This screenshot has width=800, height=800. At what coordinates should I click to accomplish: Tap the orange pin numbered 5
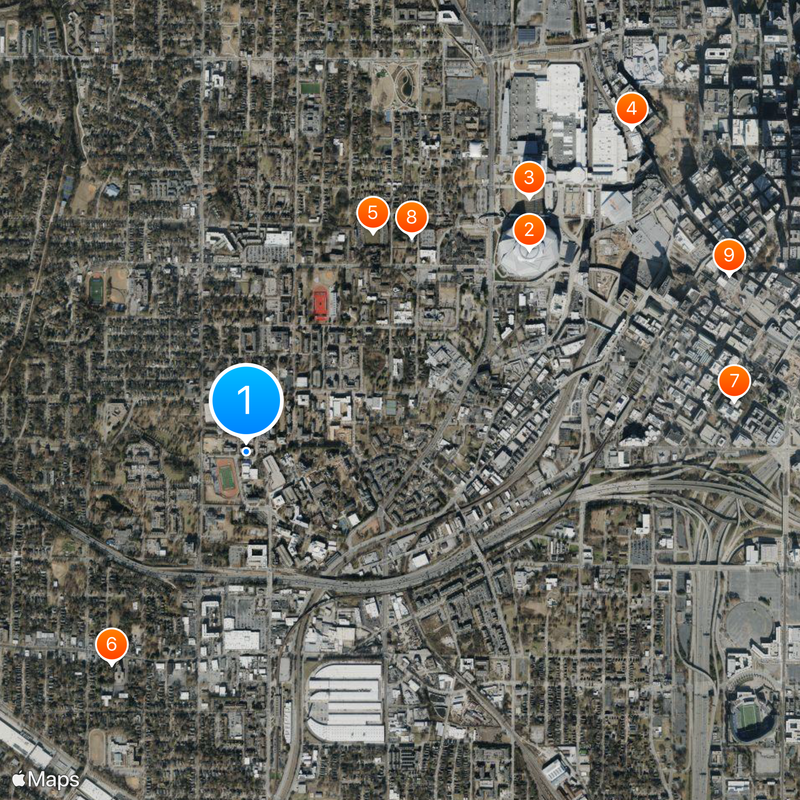372,212
